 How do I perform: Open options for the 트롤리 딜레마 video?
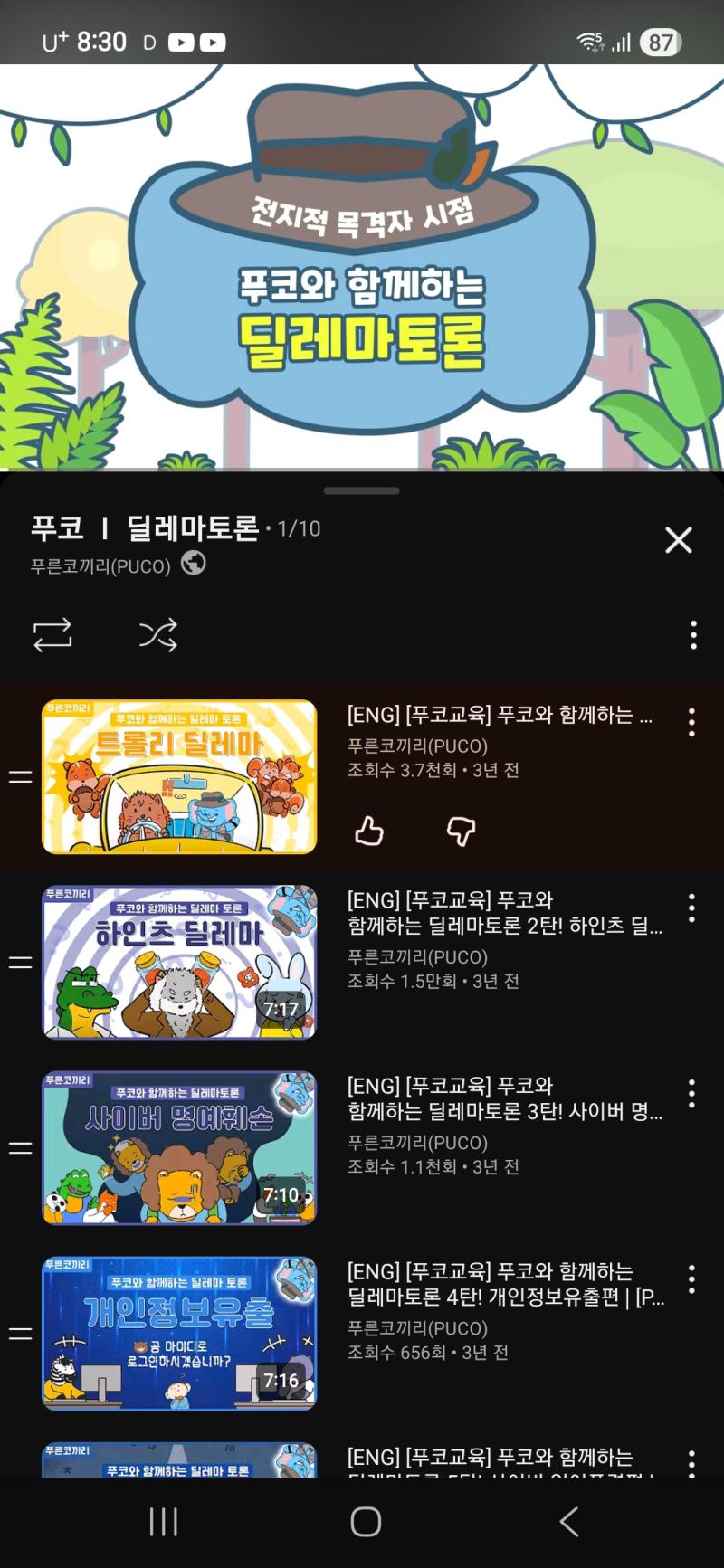coord(691,722)
